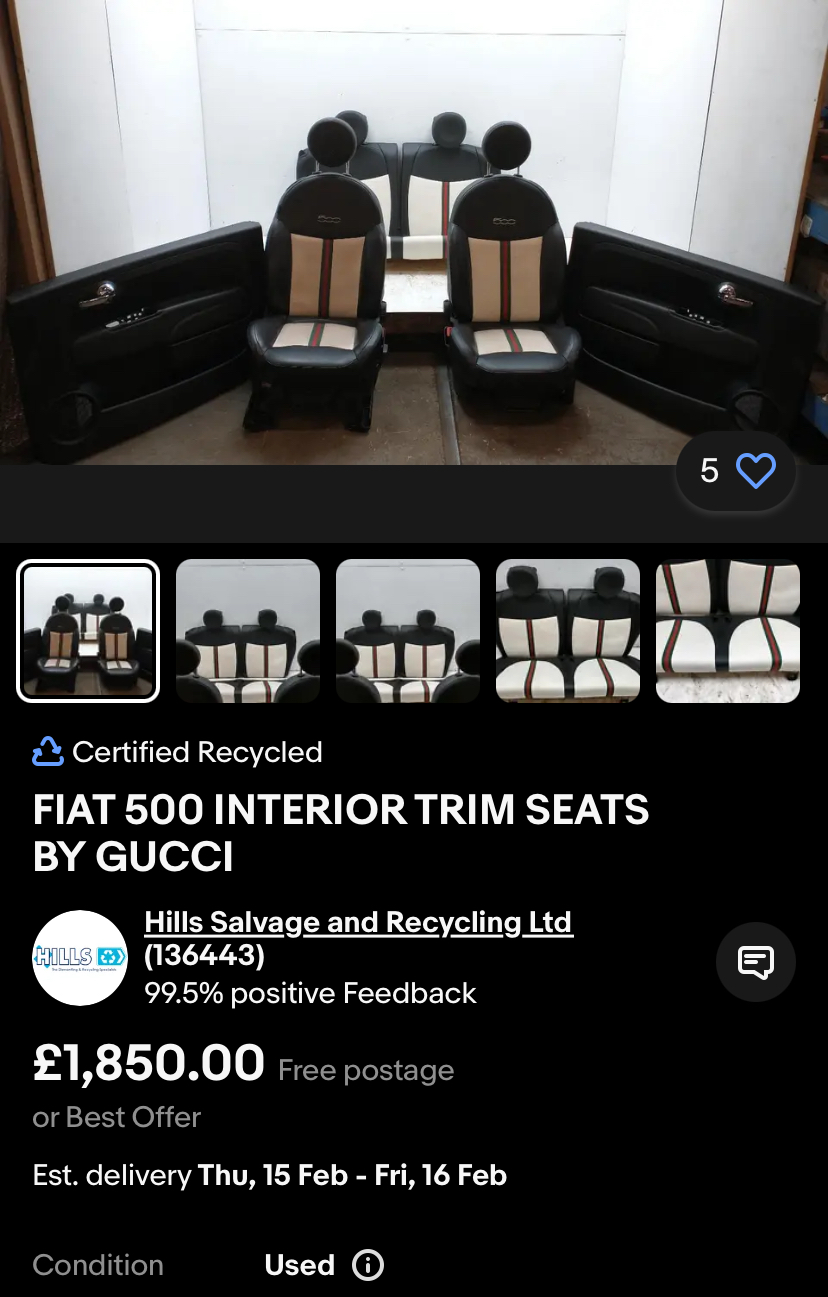Show the fifth thumbnail close-up photo

pos(728,631)
